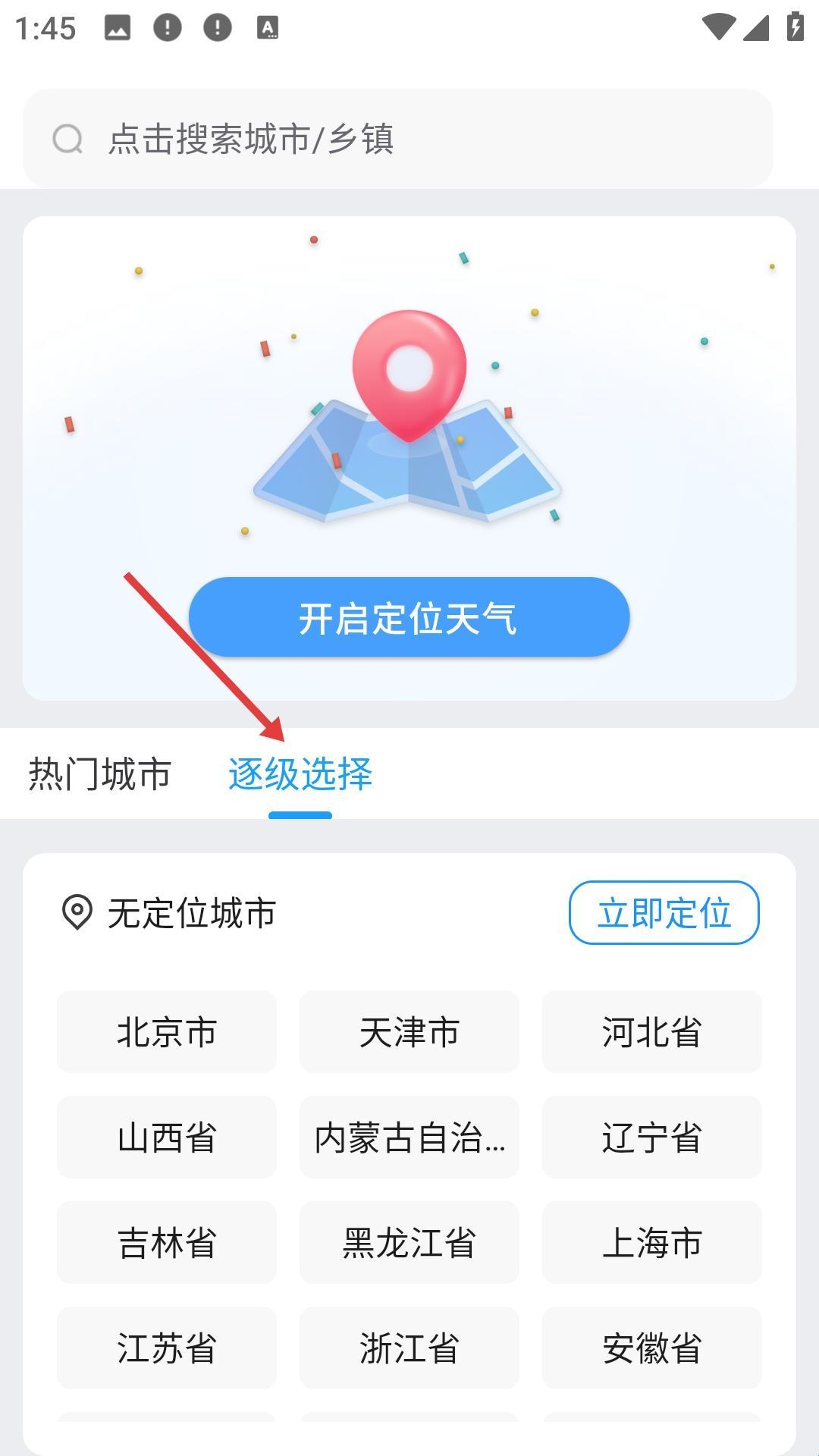Select 上海市
Viewport: 819px width, 1456px height.
[x=651, y=1242]
